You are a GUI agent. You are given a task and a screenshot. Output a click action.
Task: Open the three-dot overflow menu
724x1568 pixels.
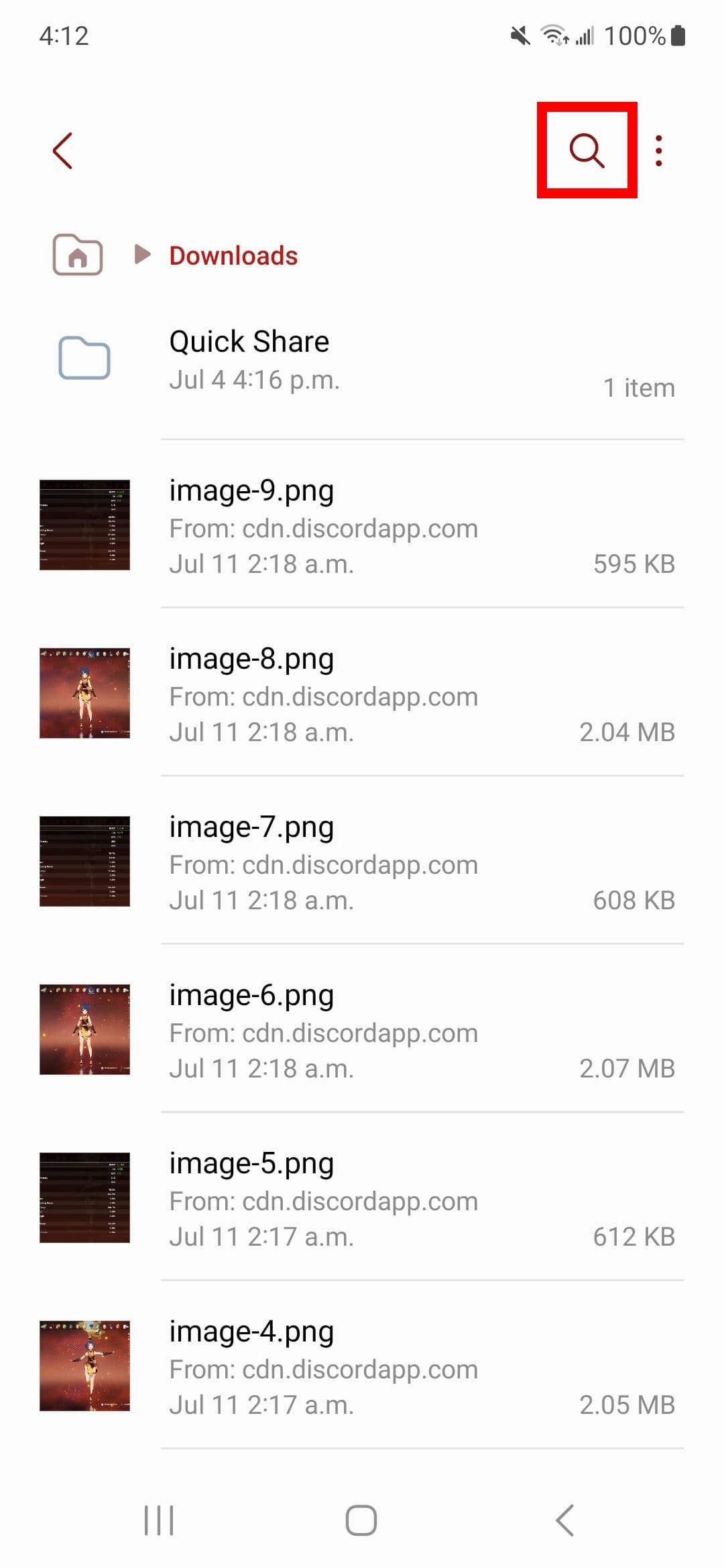click(x=658, y=150)
